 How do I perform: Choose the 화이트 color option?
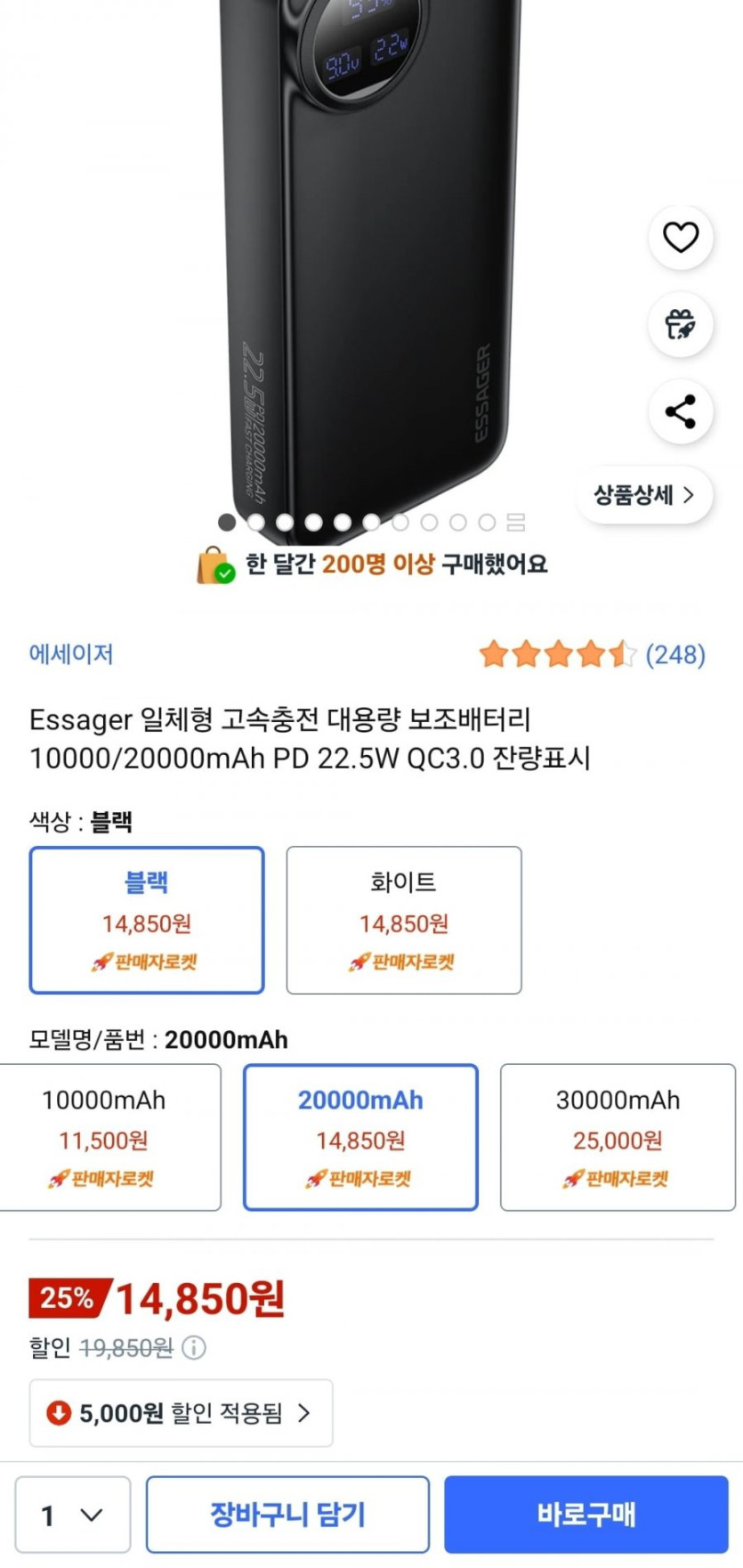click(403, 920)
